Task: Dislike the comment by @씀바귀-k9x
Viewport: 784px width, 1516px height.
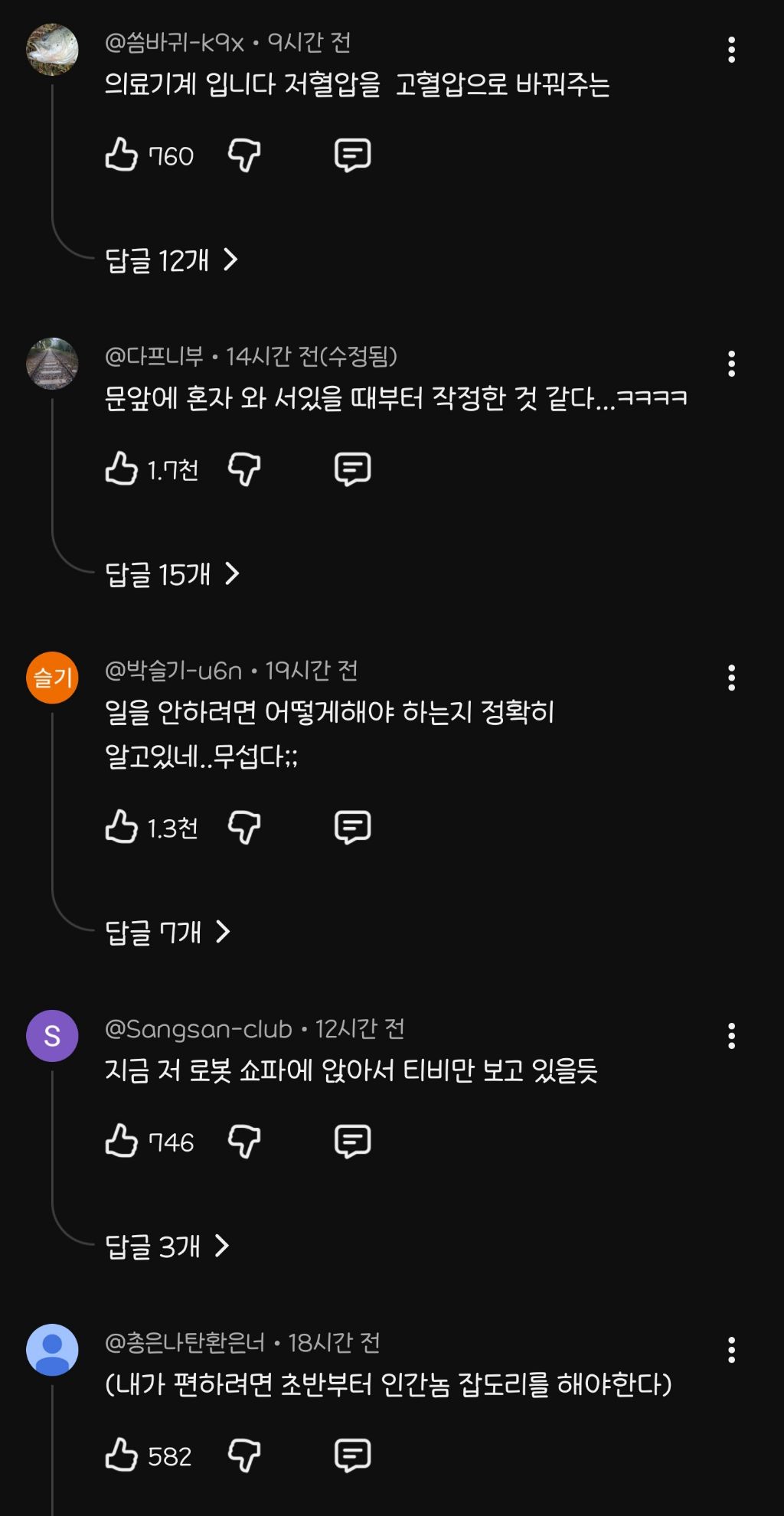Action: tap(244, 155)
